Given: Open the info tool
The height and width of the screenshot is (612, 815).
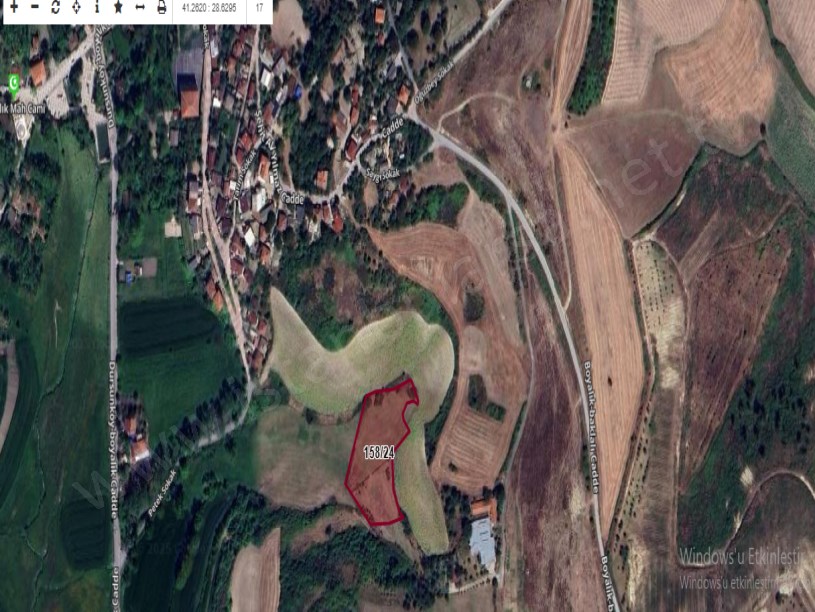Looking at the screenshot, I should tap(97, 7).
